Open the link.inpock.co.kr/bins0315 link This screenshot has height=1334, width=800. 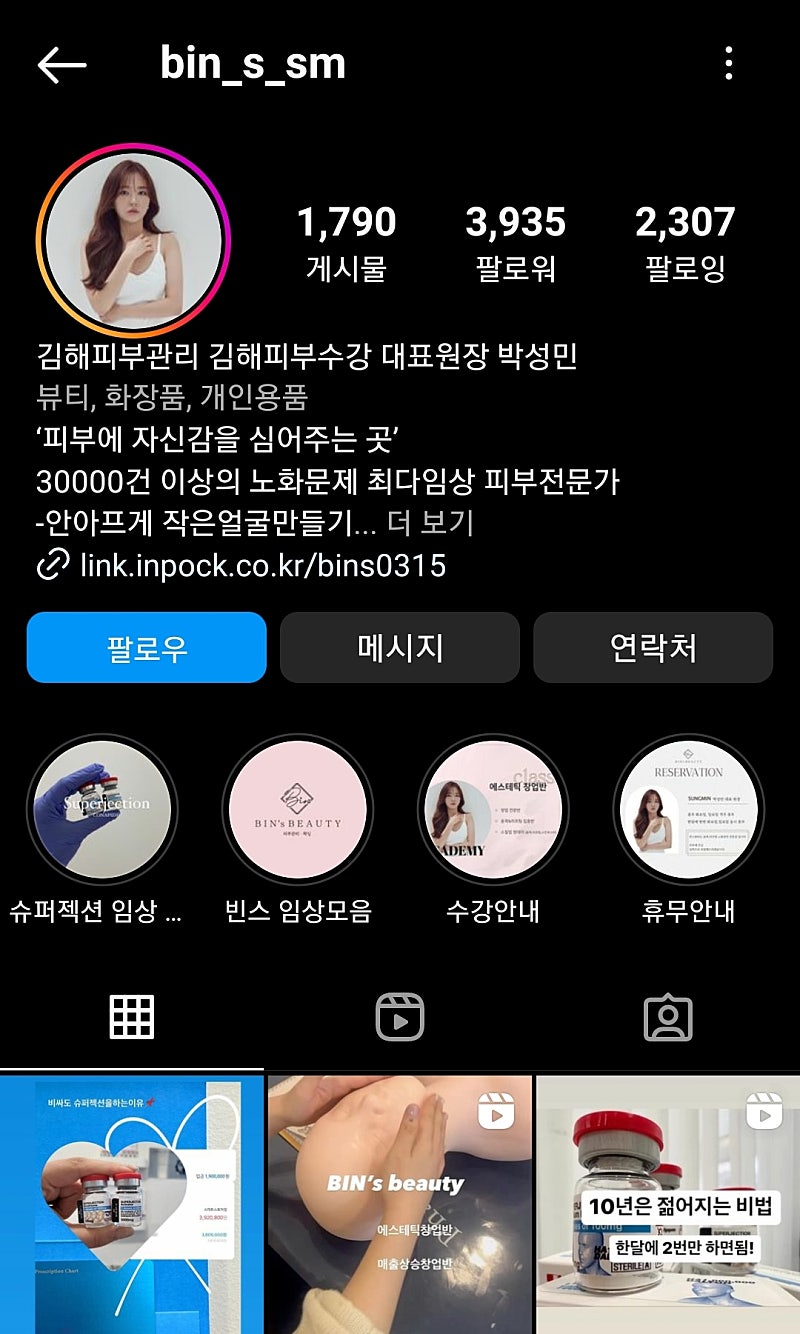(x=262, y=566)
